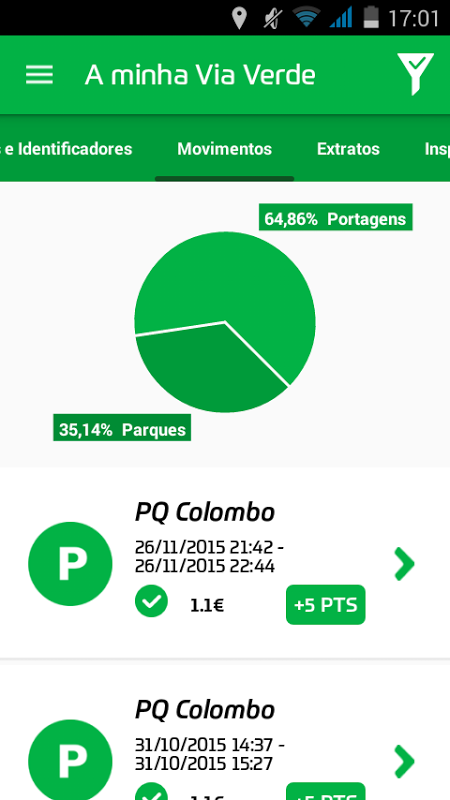450x800 pixels.
Task: Switch to the Identificadores tab
Action: click(x=66, y=149)
